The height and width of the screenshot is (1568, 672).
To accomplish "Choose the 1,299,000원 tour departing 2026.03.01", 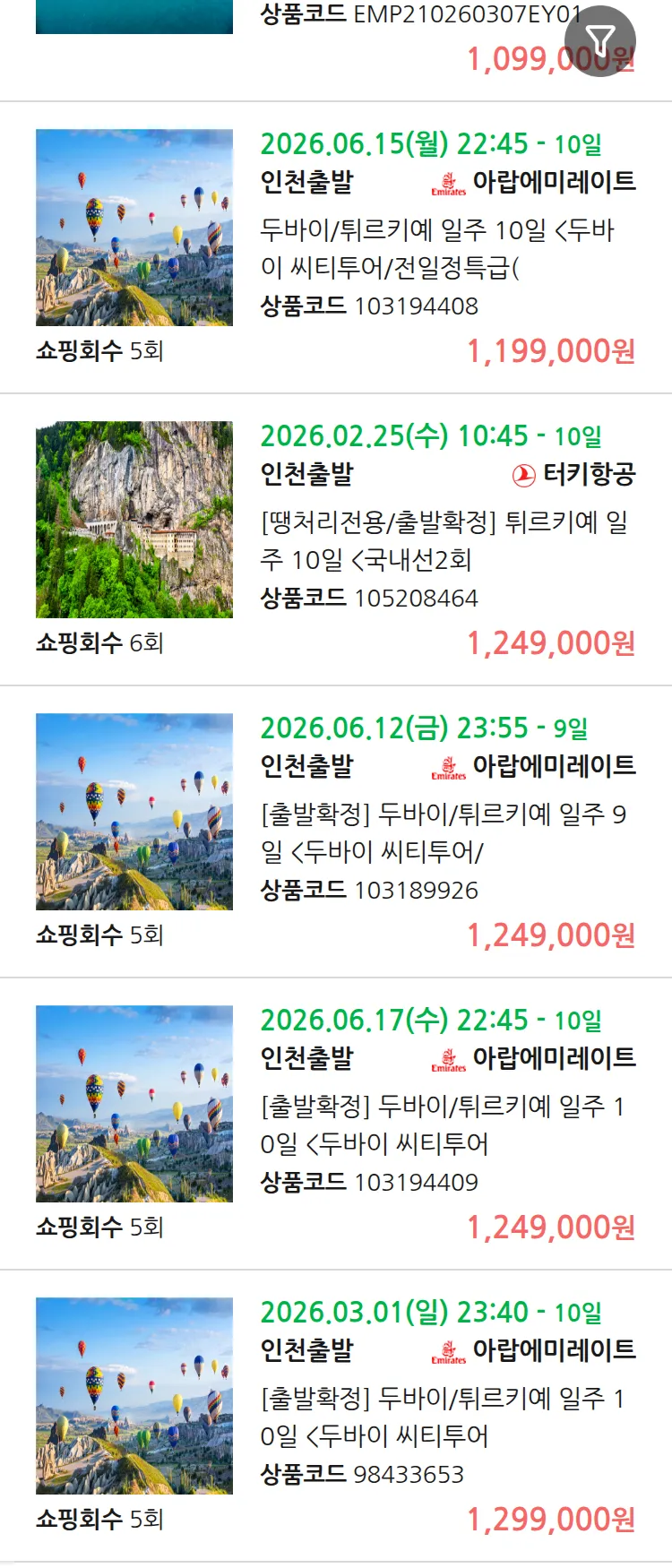I will click(x=443, y=1417).
